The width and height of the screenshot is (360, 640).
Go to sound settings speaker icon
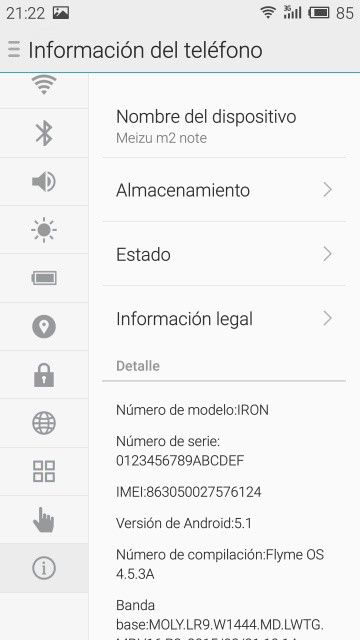pyautogui.click(x=44, y=182)
